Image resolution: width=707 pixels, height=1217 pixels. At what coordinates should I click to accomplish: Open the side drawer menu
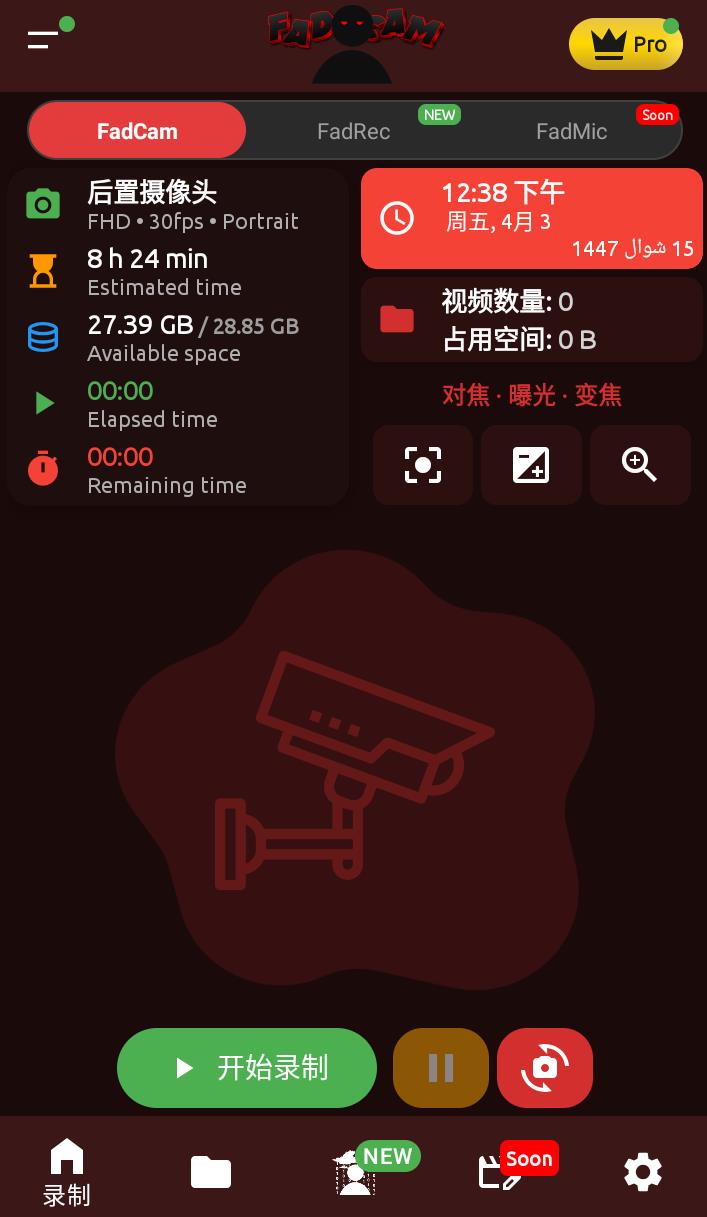pyautogui.click(x=43, y=40)
